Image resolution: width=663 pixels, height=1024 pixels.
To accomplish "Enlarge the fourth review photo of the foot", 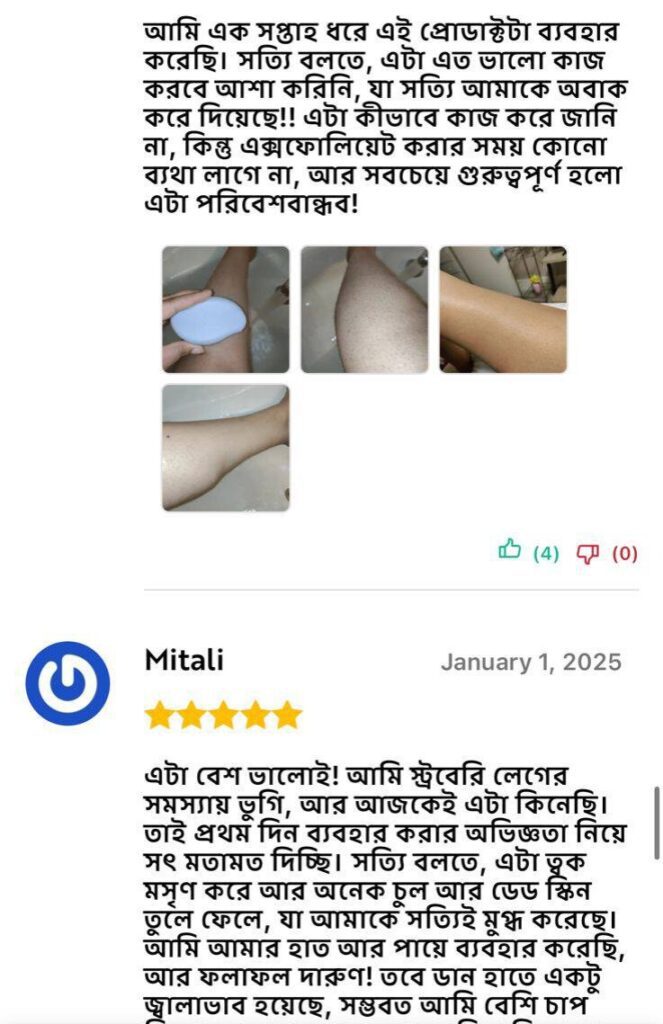I will coord(226,448).
